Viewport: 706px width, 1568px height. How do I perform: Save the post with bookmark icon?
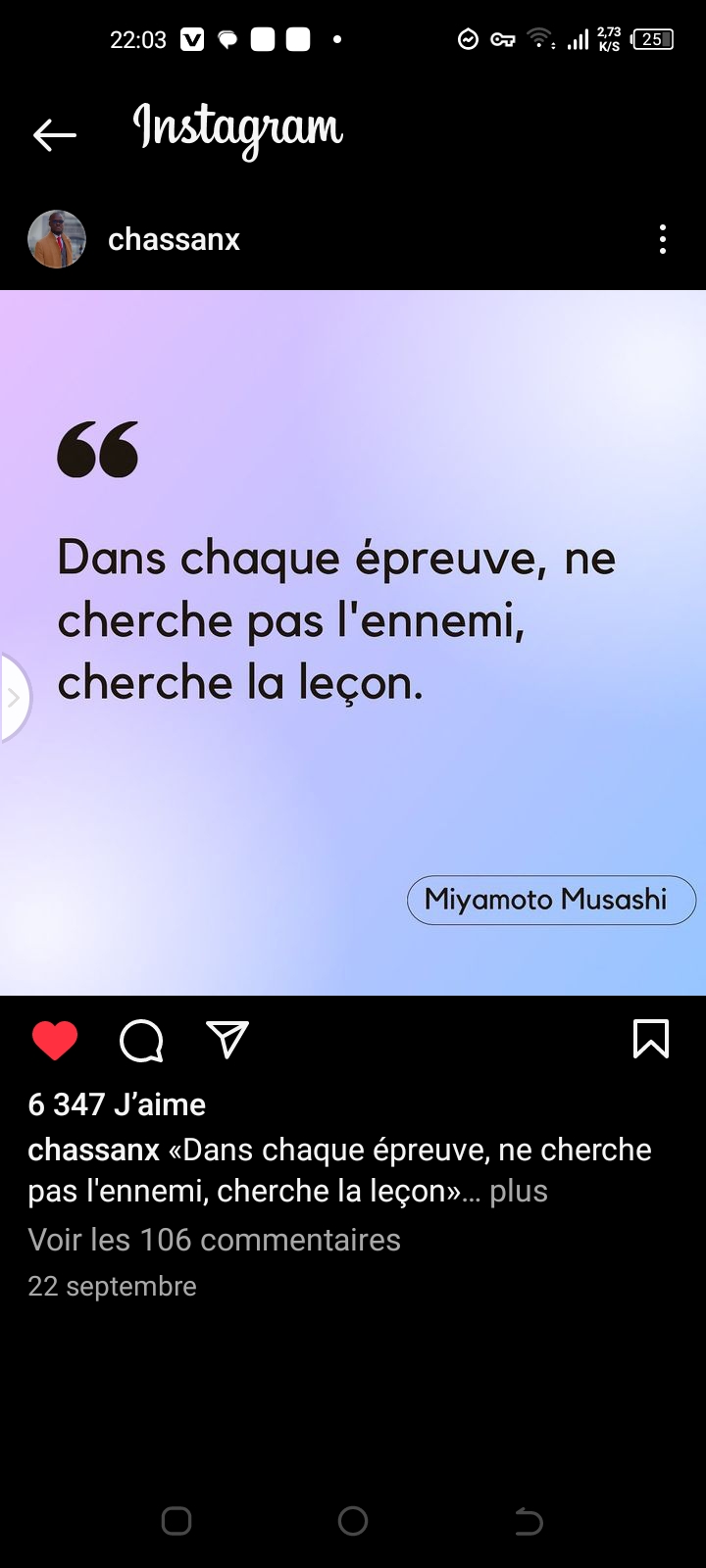(x=651, y=1039)
